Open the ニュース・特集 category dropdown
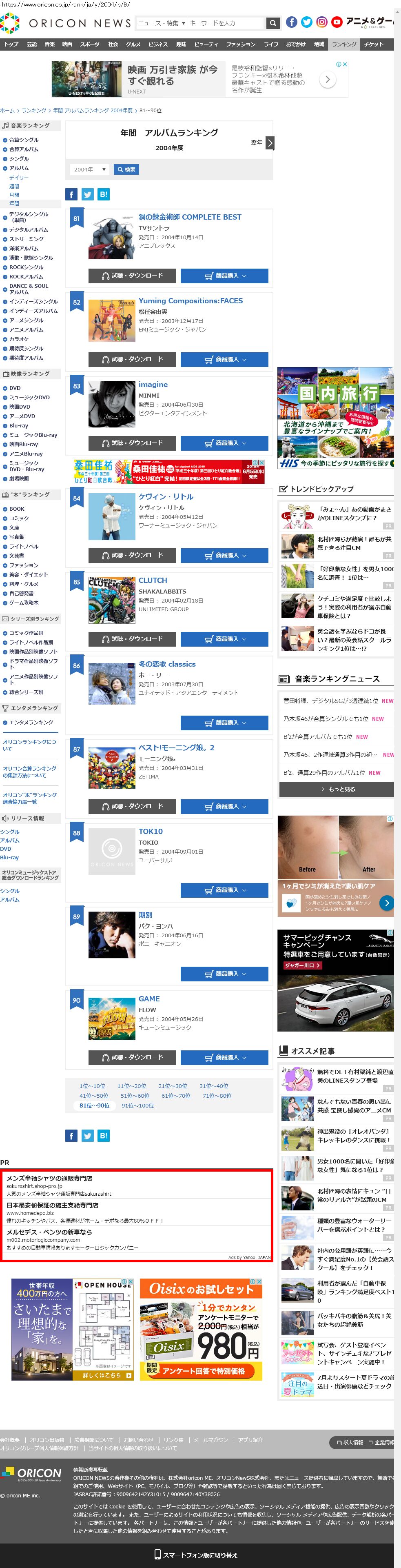 (161, 23)
